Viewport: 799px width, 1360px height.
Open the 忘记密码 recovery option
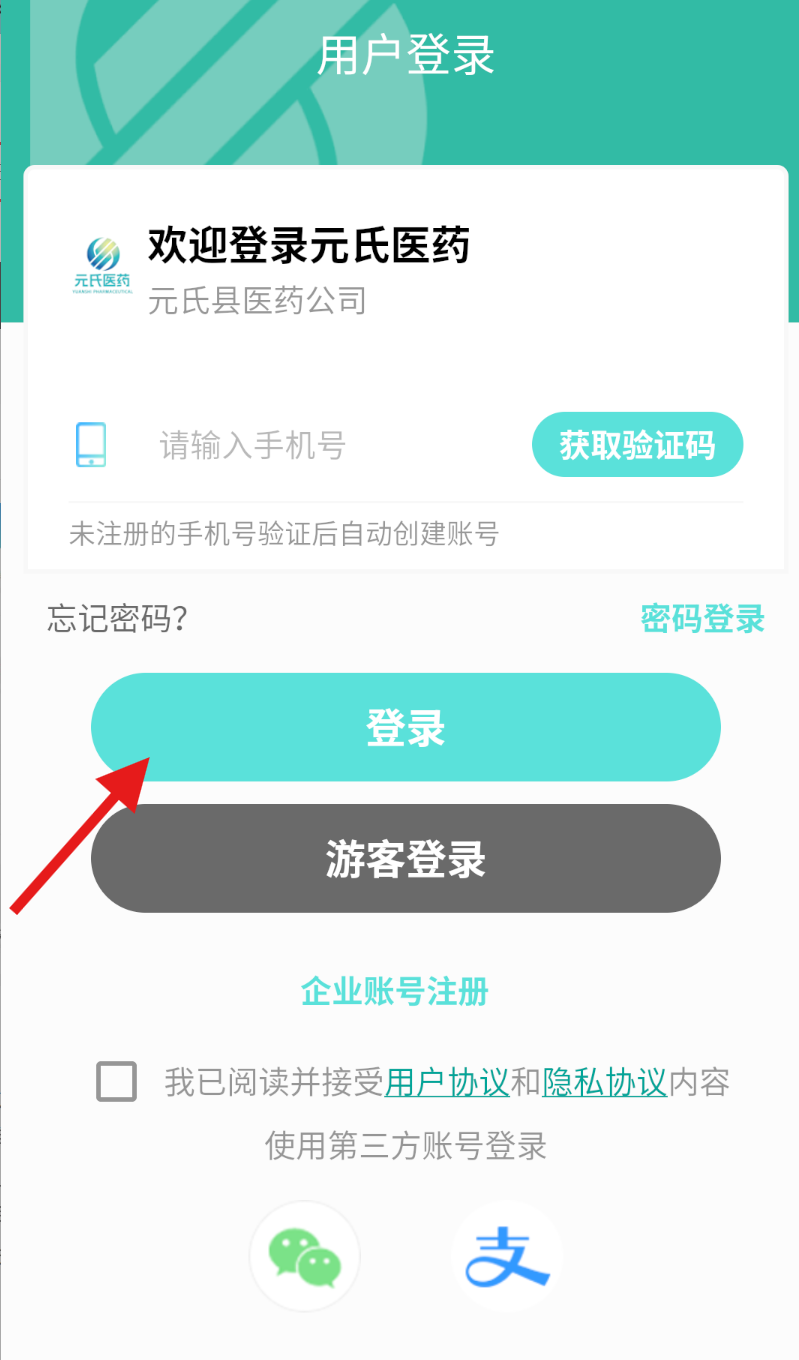(118, 619)
